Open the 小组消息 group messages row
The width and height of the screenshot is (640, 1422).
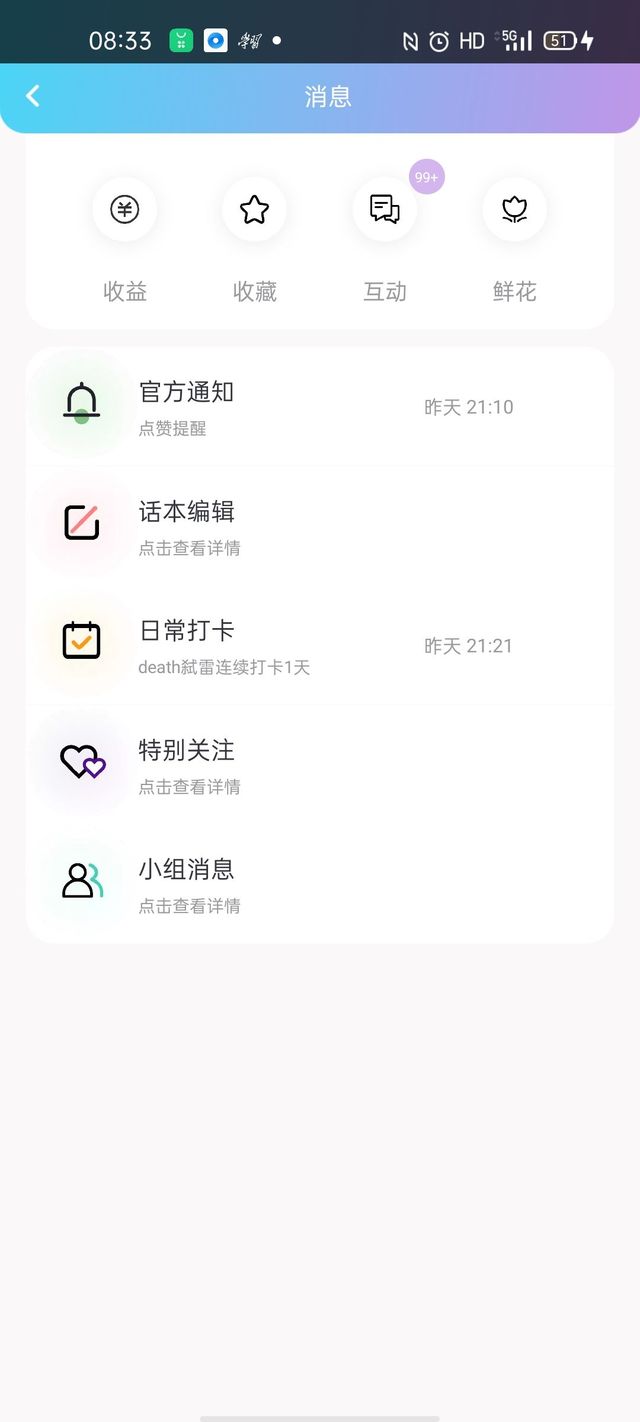(320, 884)
